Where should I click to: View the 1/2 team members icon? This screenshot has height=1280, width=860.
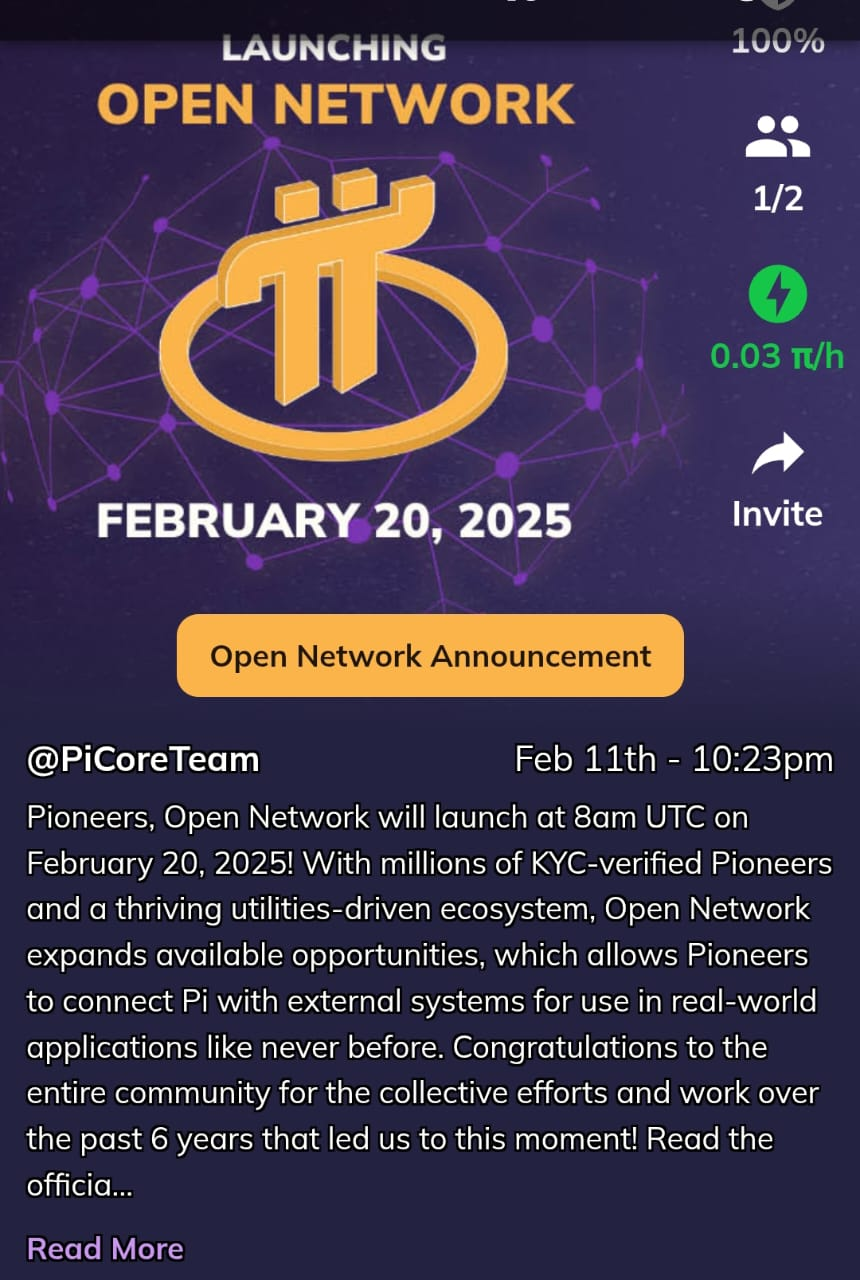[777, 138]
